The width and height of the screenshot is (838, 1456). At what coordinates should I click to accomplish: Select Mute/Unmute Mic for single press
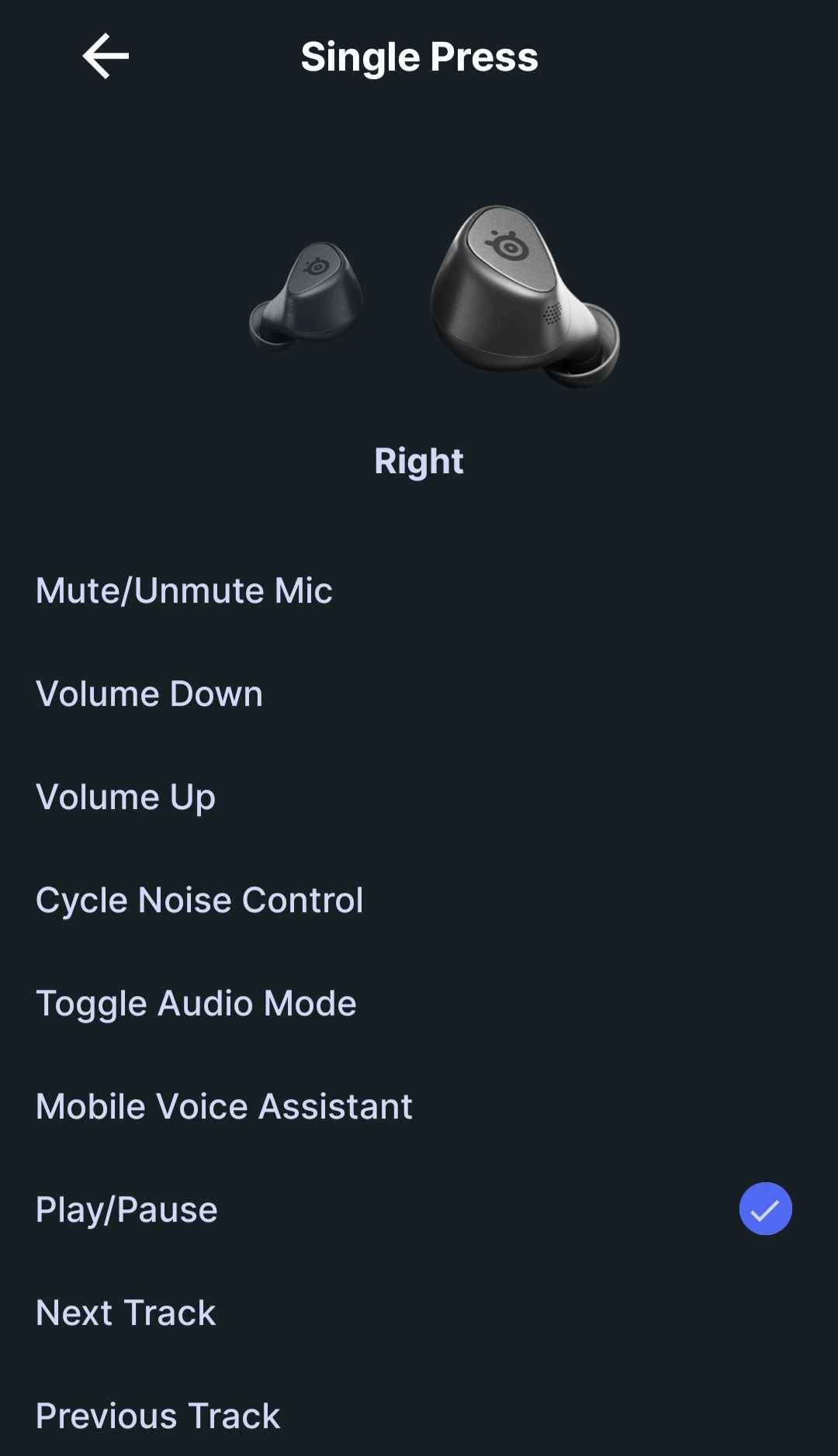(184, 591)
